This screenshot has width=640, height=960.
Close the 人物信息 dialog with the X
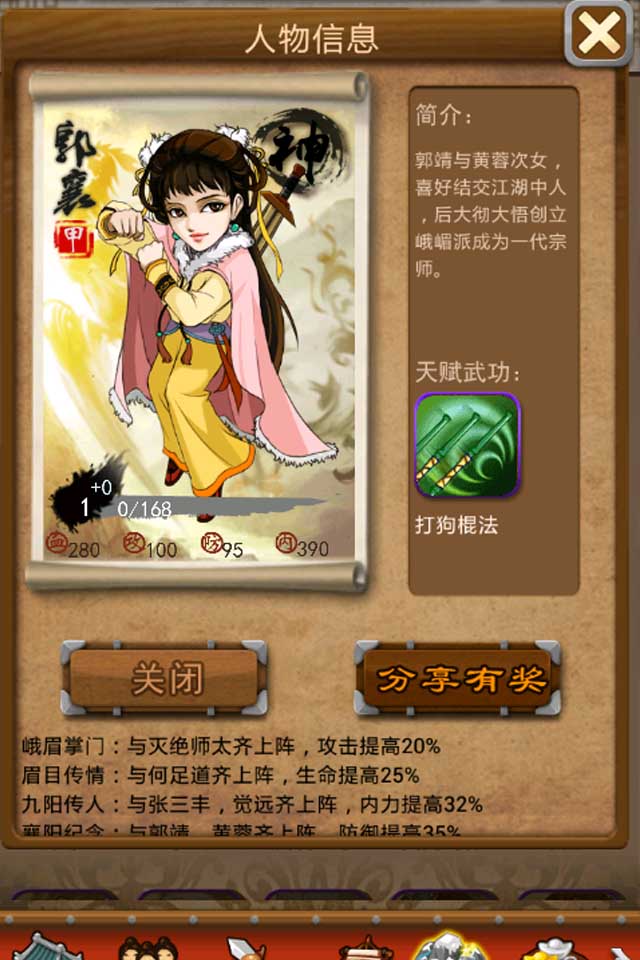[598, 35]
